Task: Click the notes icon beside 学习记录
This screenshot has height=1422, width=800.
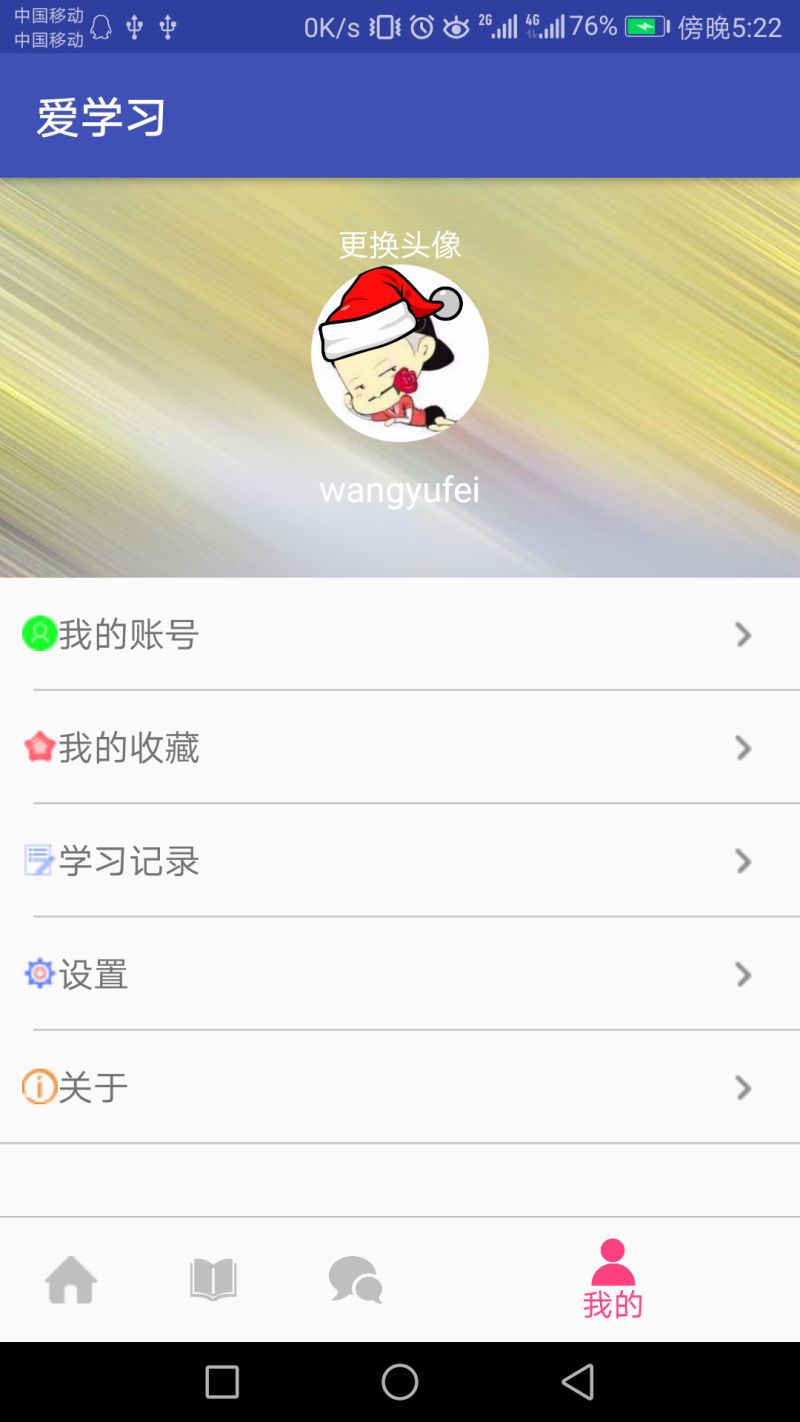Action: coord(38,861)
